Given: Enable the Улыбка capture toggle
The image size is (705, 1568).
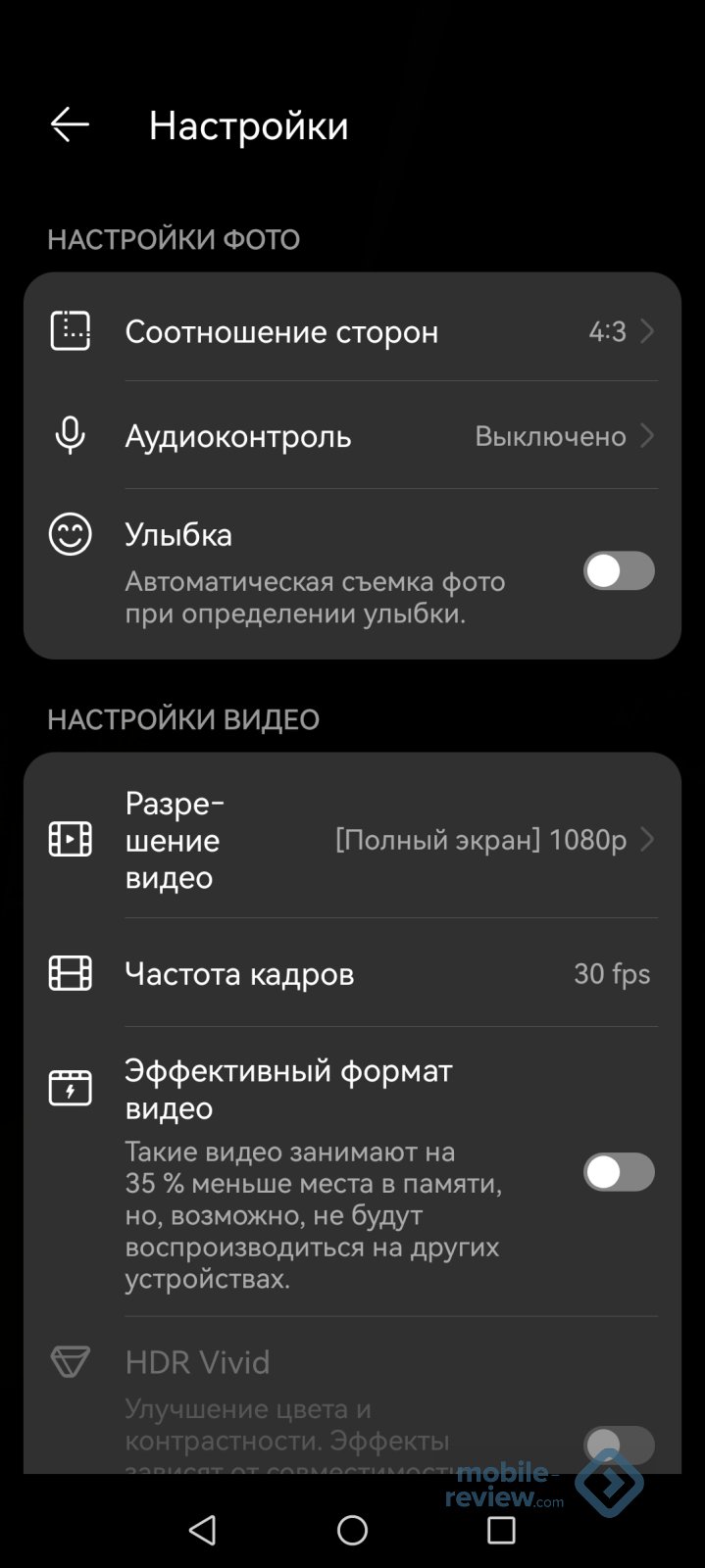Looking at the screenshot, I should pyautogui.click(x=618, y=570).
